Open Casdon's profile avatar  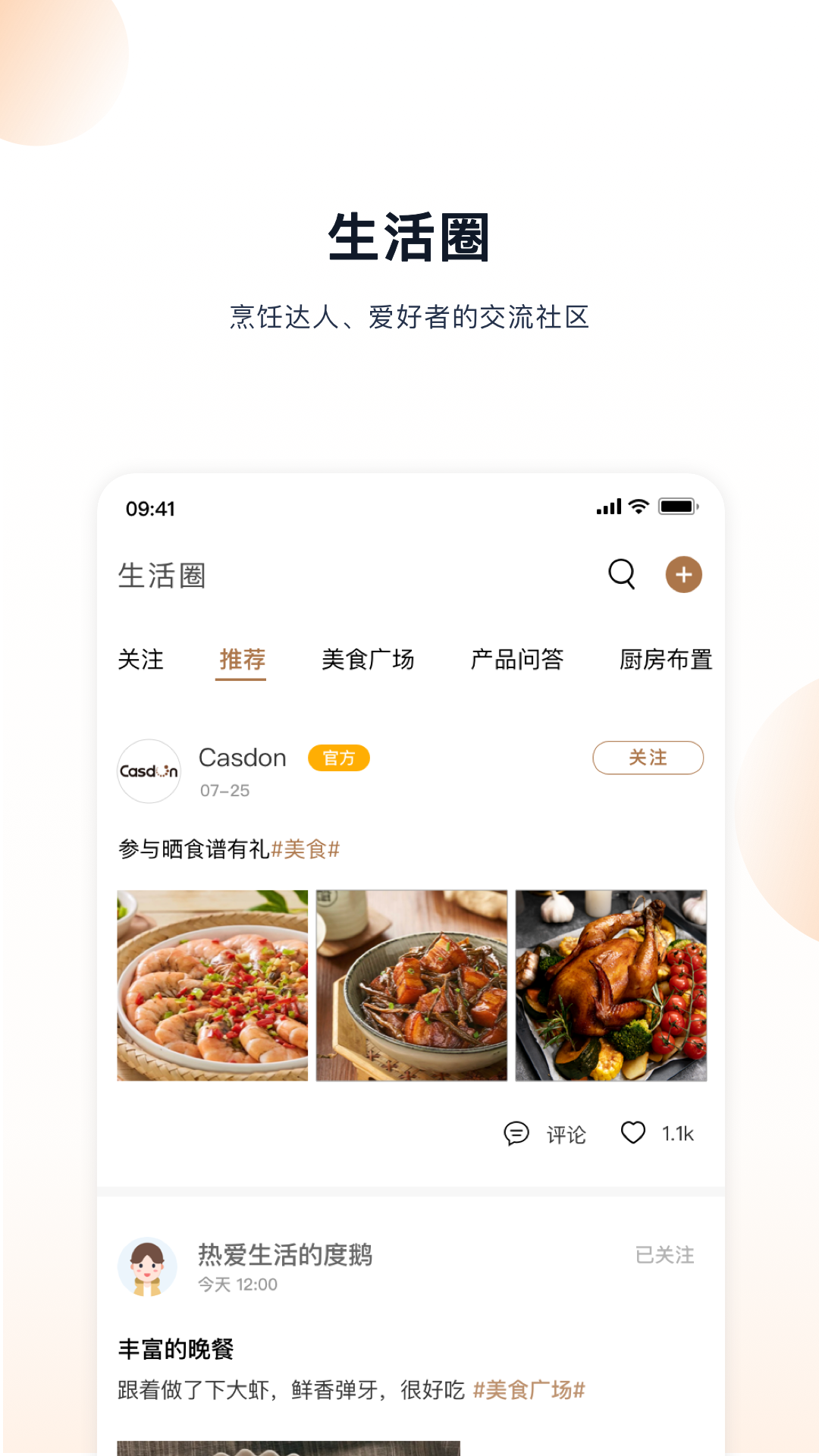(149, 771)
